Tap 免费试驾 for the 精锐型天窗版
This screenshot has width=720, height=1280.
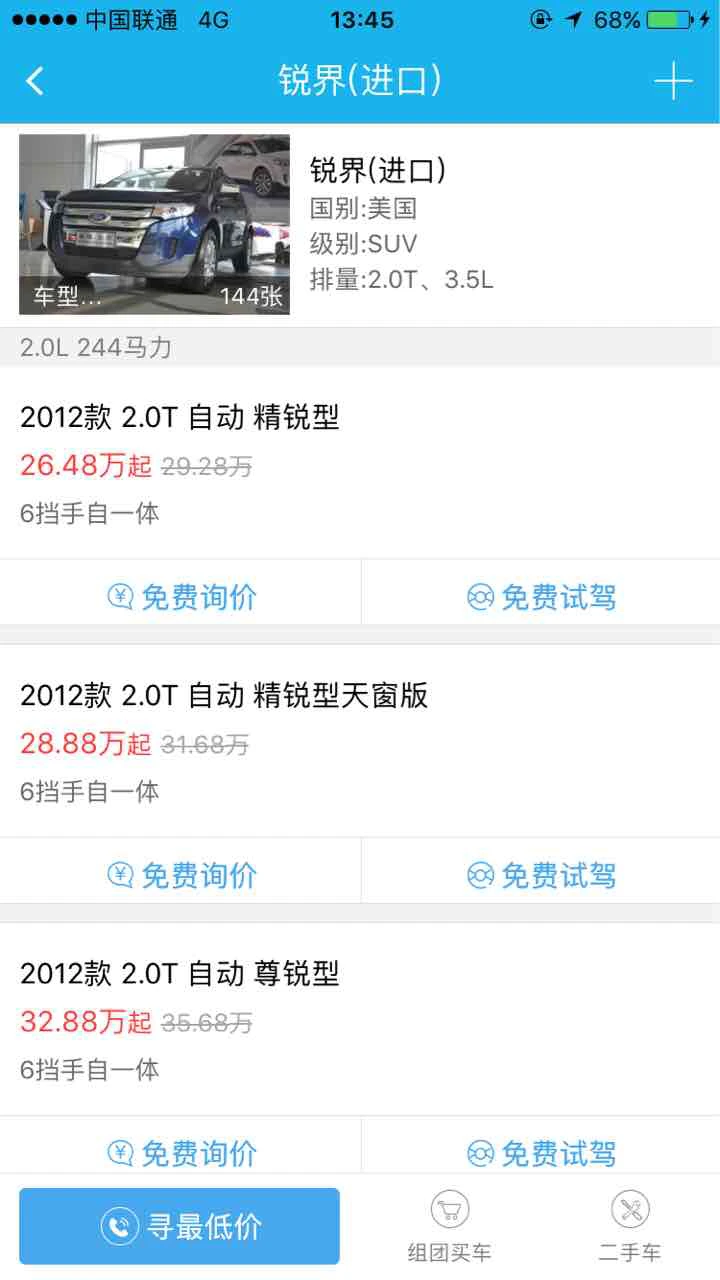541,875
